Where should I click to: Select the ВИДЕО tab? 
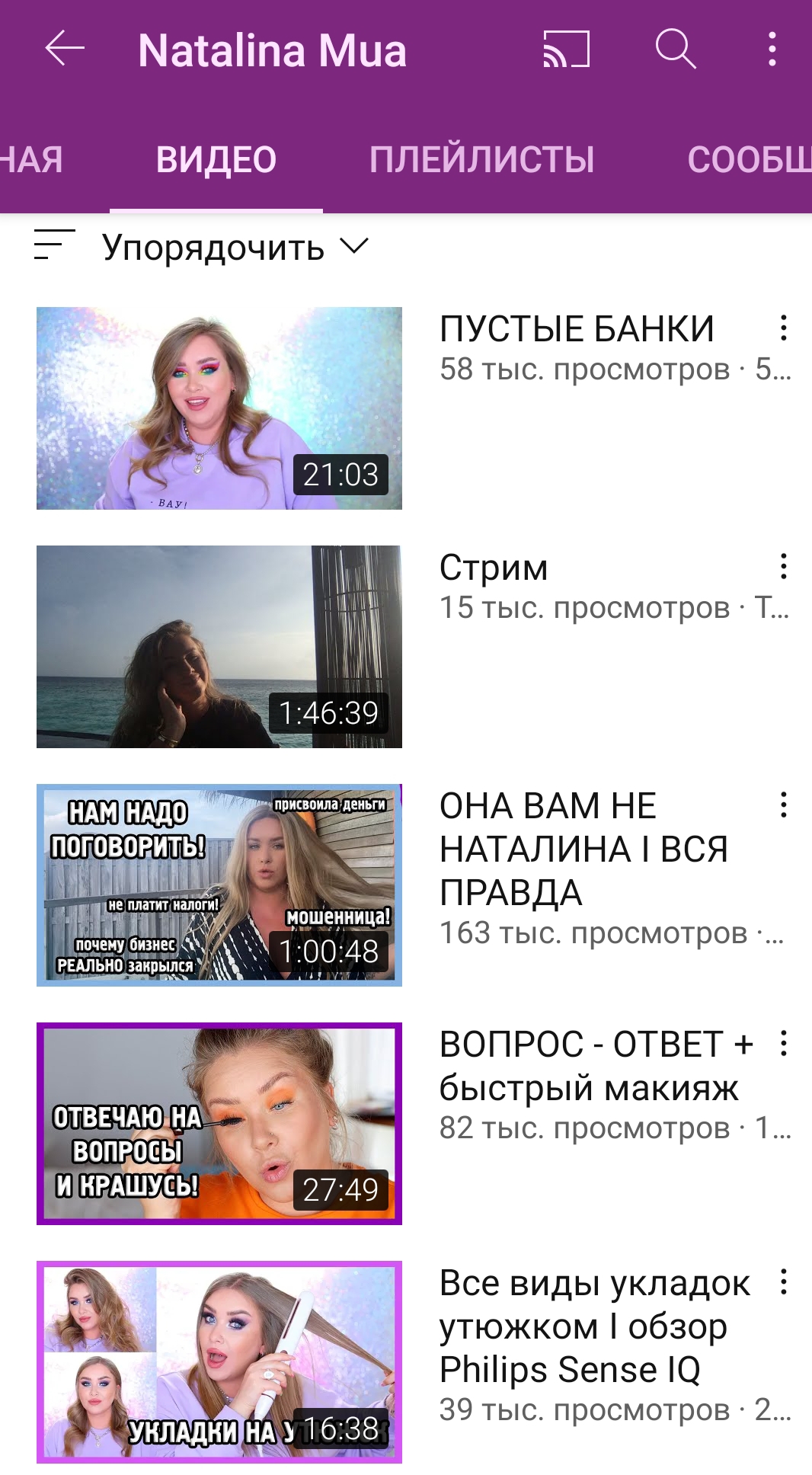[216, 160]
